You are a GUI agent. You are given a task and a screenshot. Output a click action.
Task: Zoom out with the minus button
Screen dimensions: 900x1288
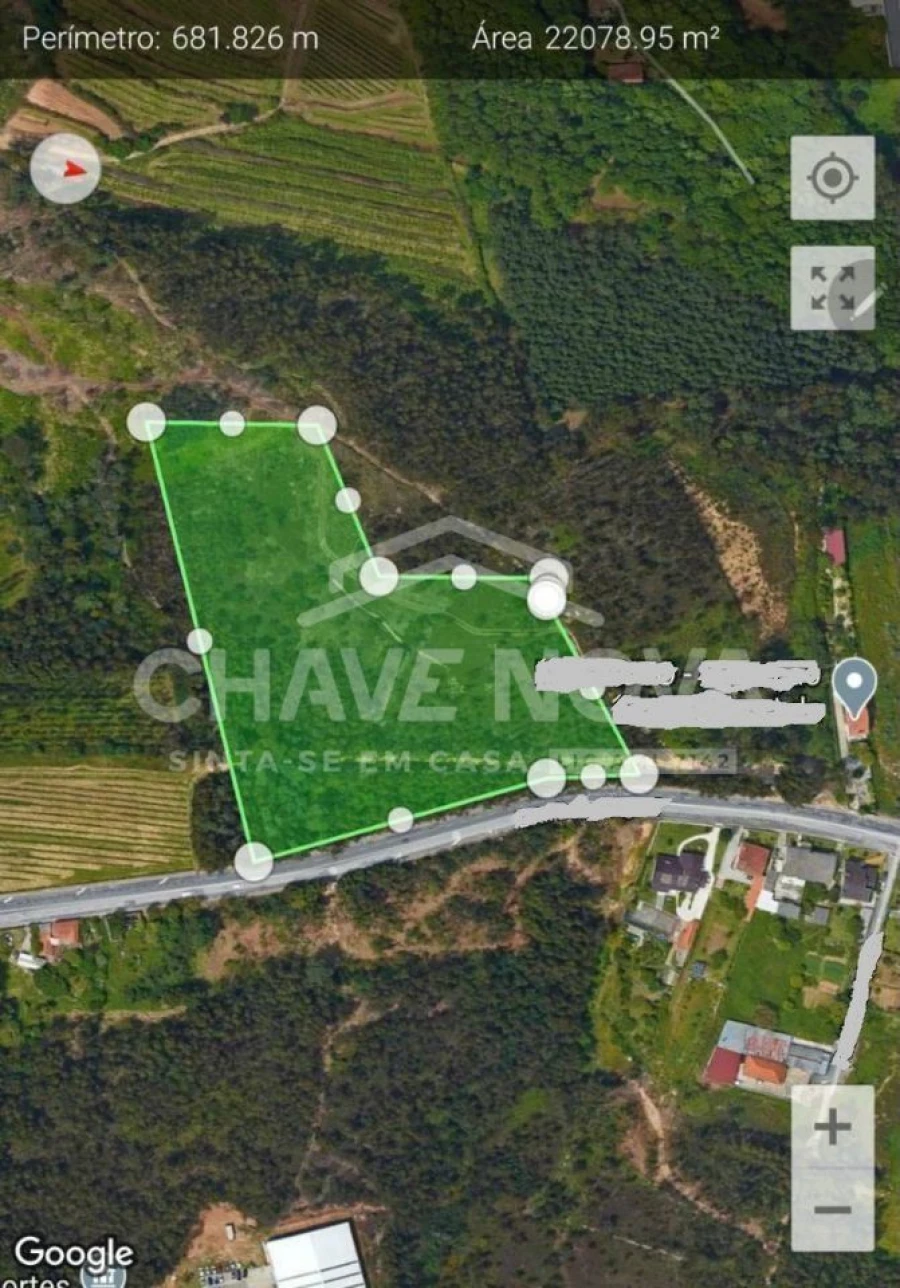click(832, 1209)
